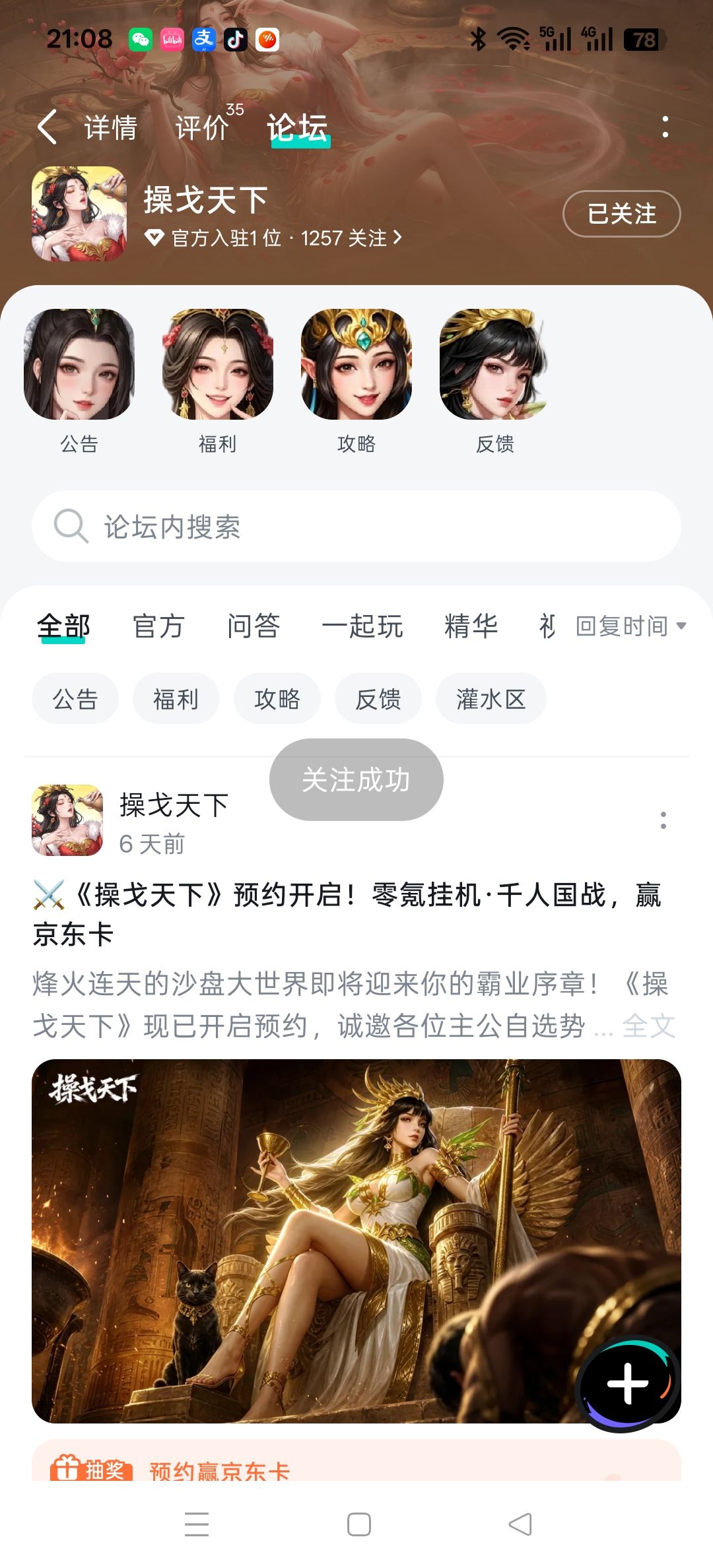Open the 一起玩 tab
Viewport: 713px width, 1568px height.
tap(362, 626)
